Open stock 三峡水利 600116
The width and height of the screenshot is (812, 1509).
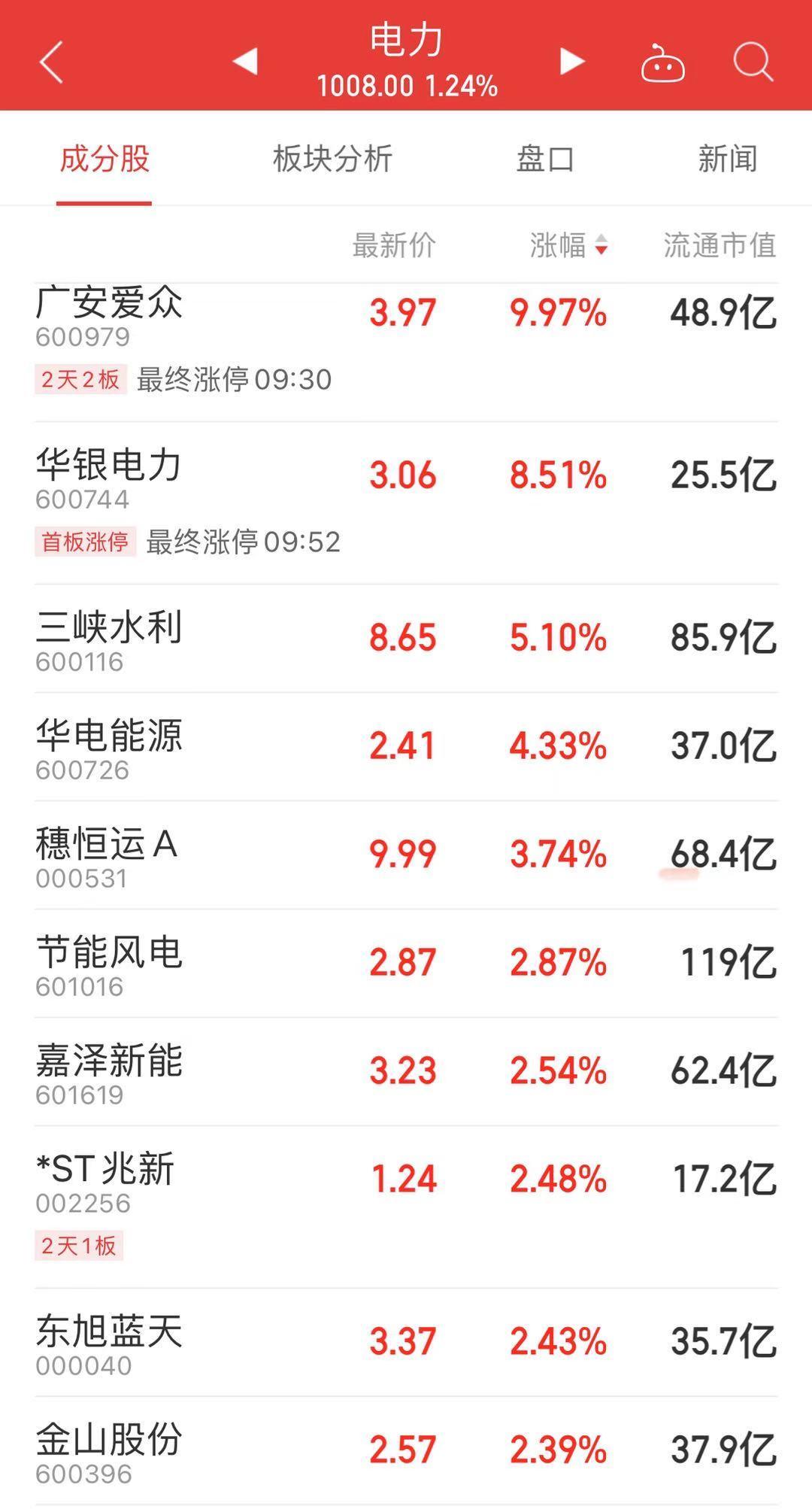[x=406, y=639]
